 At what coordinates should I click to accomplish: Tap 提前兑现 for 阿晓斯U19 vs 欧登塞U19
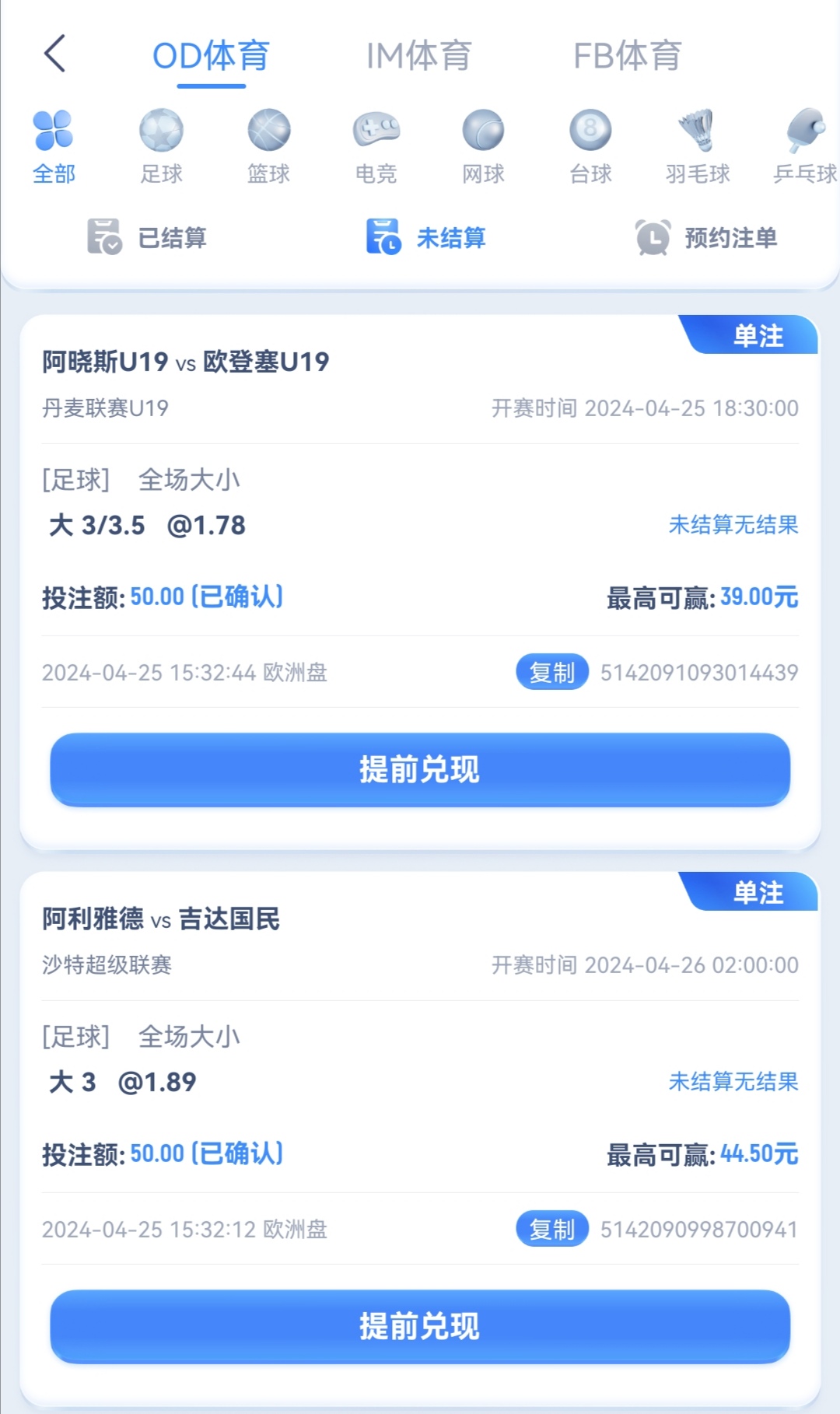(420, 769)
